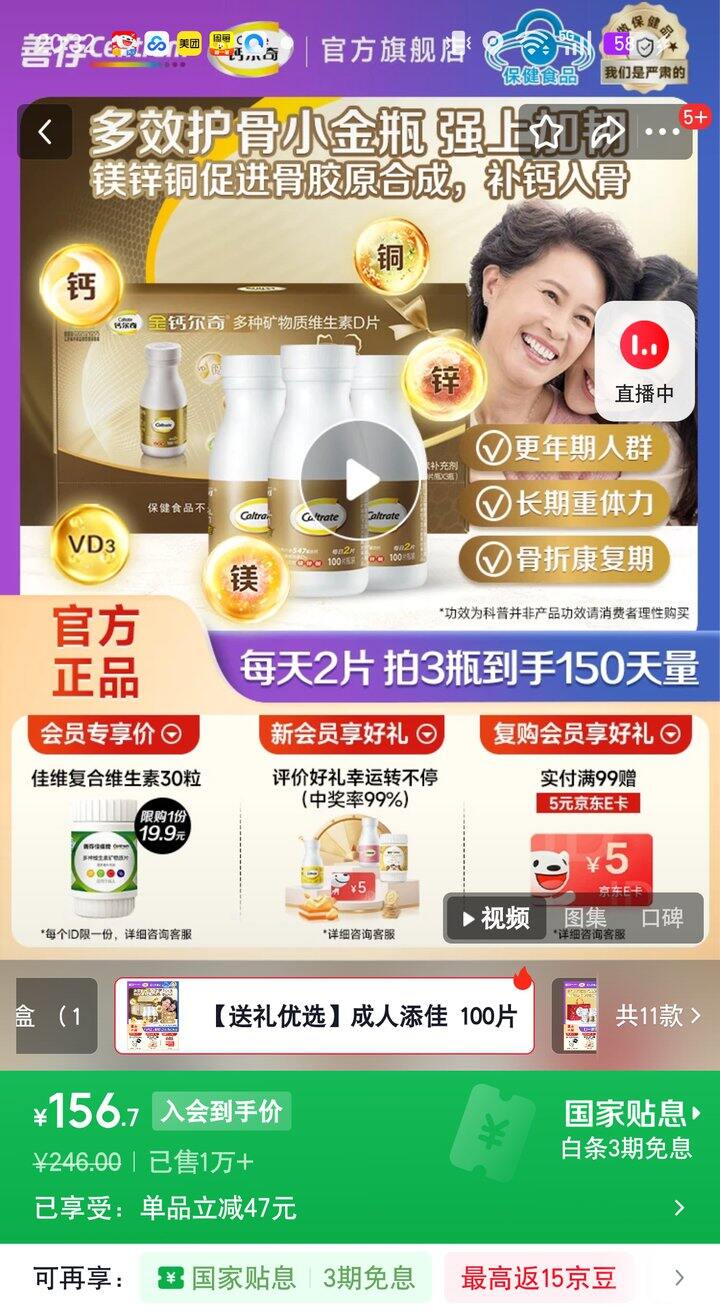The height and width of the screenshot is (1314, 720).
Task: Share this product page
Action: tap(607, 132)
